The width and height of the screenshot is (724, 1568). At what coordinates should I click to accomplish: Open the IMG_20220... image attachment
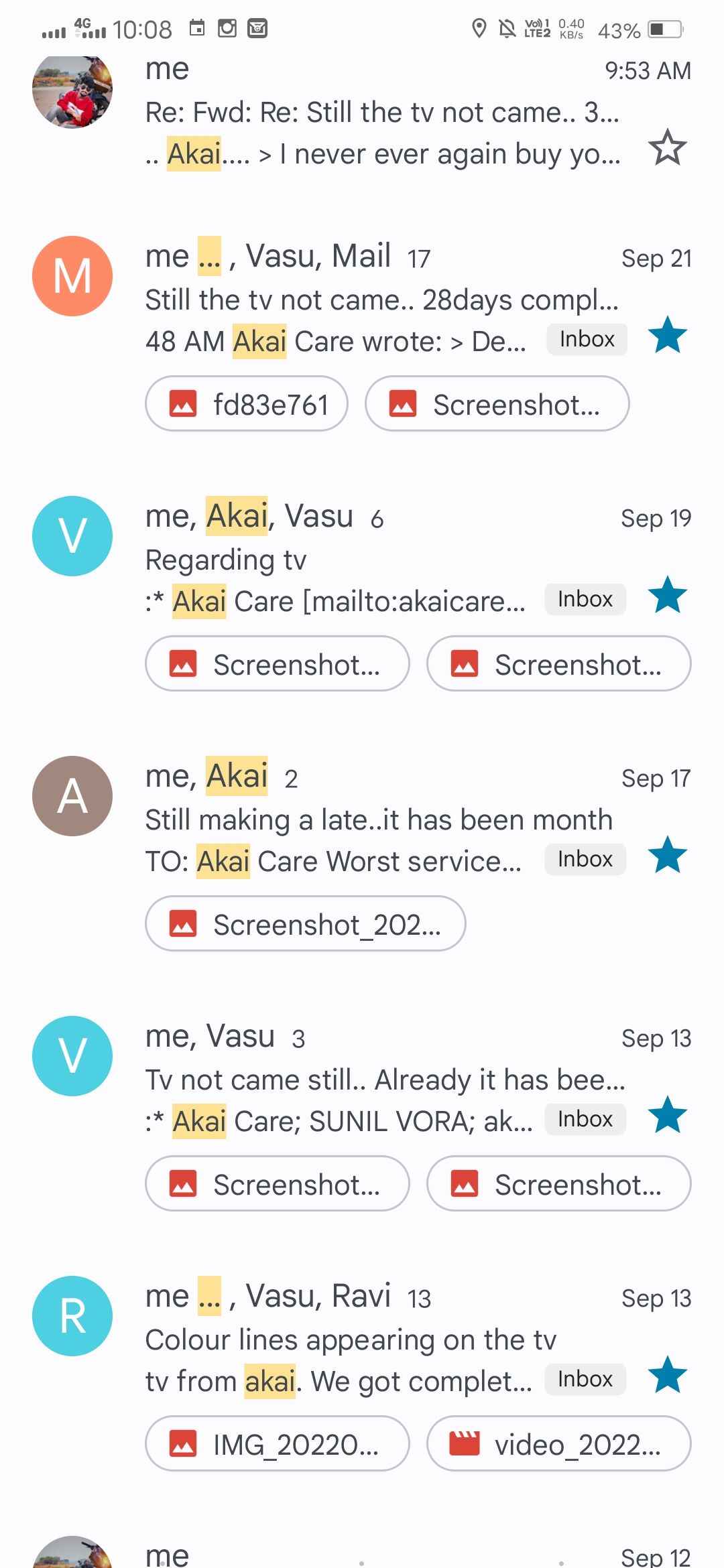[278, 1444]
